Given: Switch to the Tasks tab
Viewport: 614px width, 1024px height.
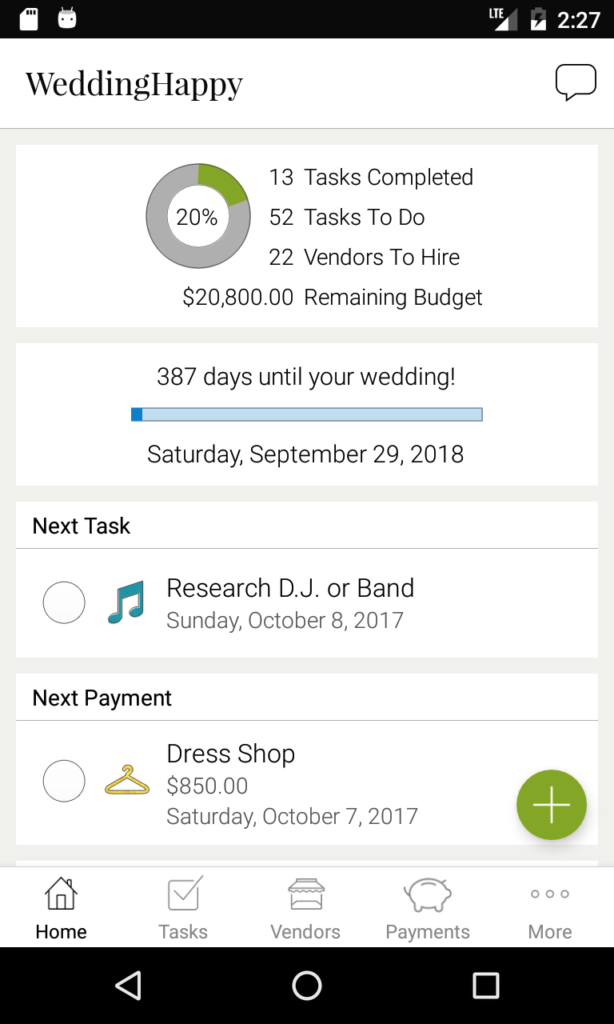Looking at the screenshot, I should point(184,908).
